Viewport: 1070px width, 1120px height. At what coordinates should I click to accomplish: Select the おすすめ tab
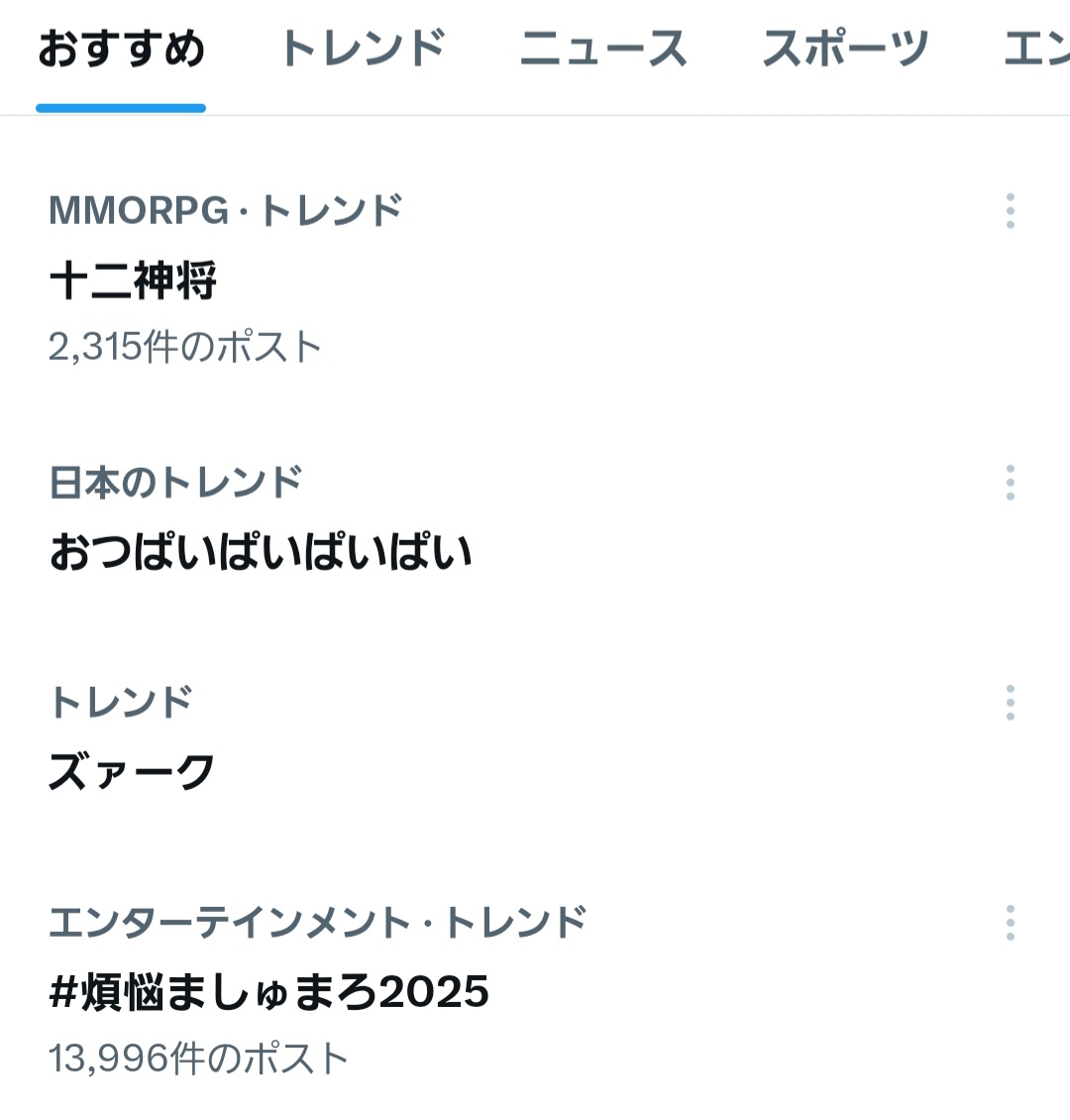pyautogui.click(x=121, y=50)
